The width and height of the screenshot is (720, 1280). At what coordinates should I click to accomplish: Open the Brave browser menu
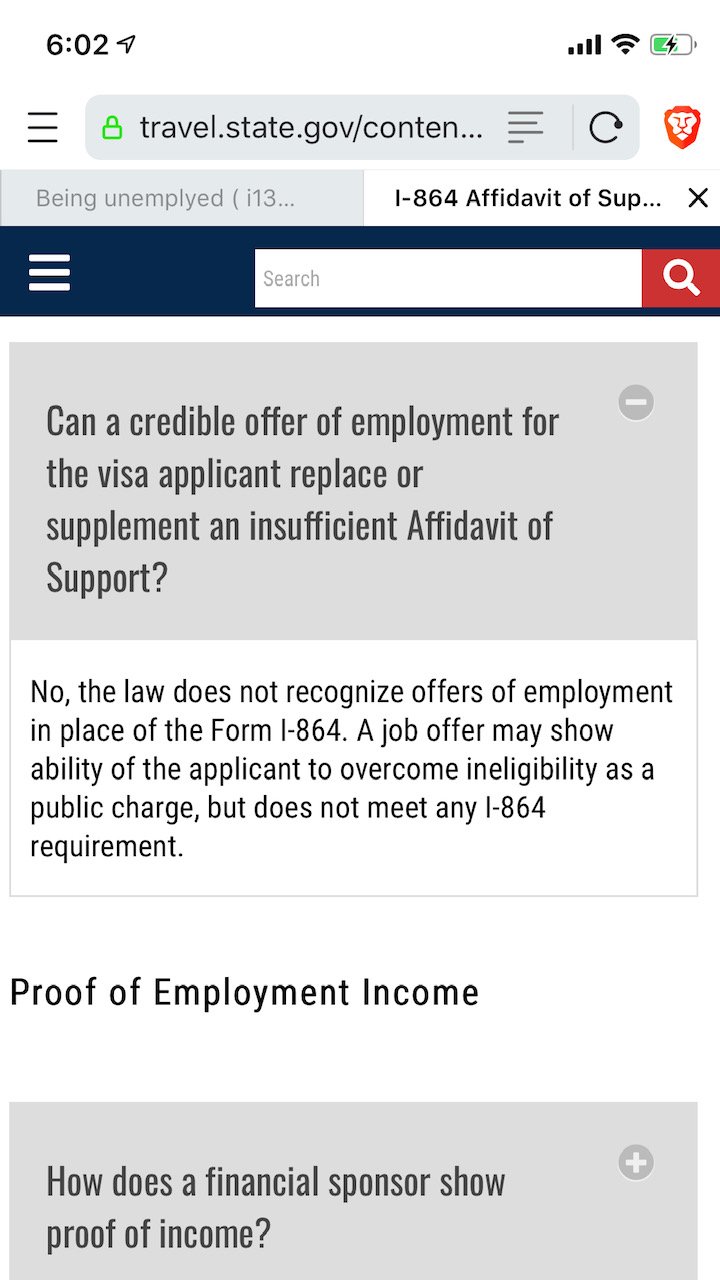click(x=42, y=128)
